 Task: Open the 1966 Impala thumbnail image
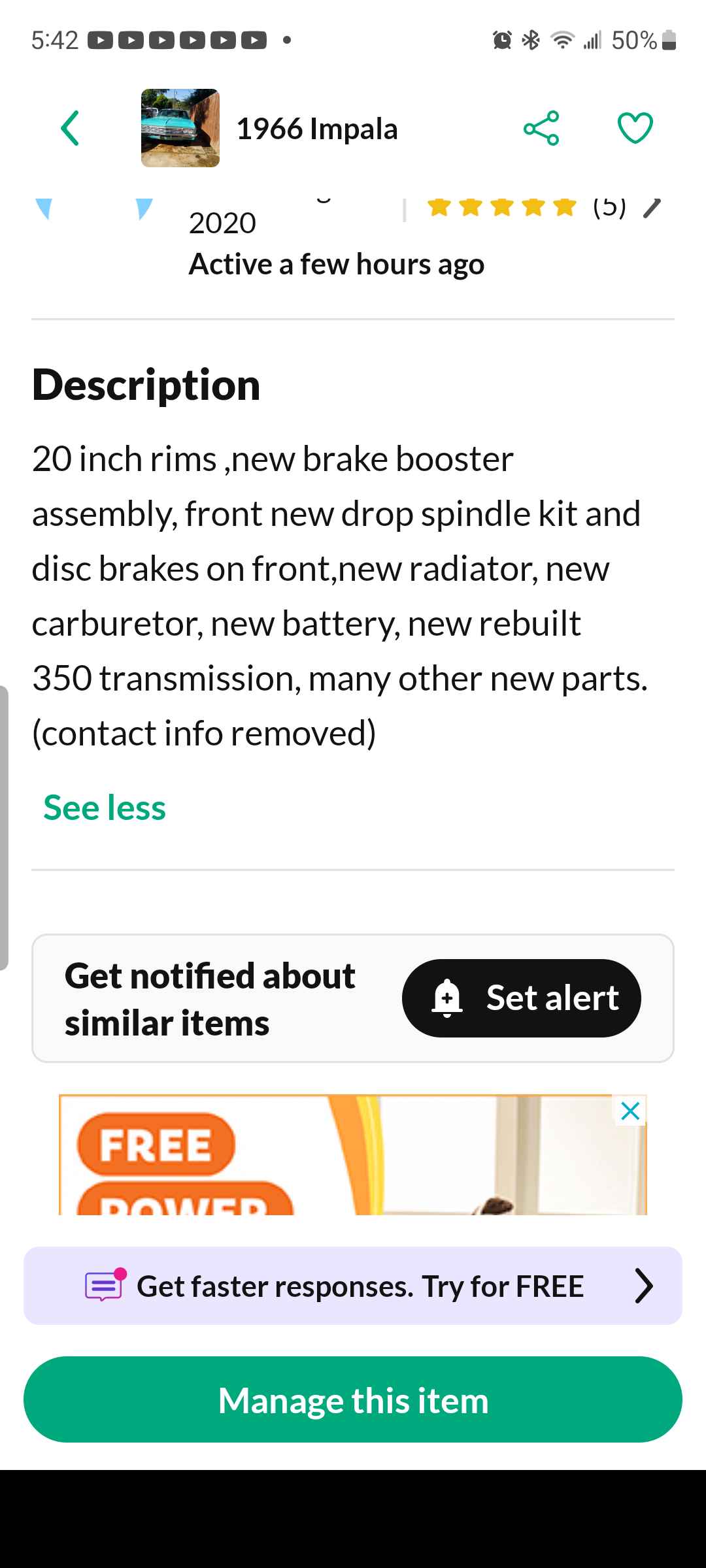[180, 128]
